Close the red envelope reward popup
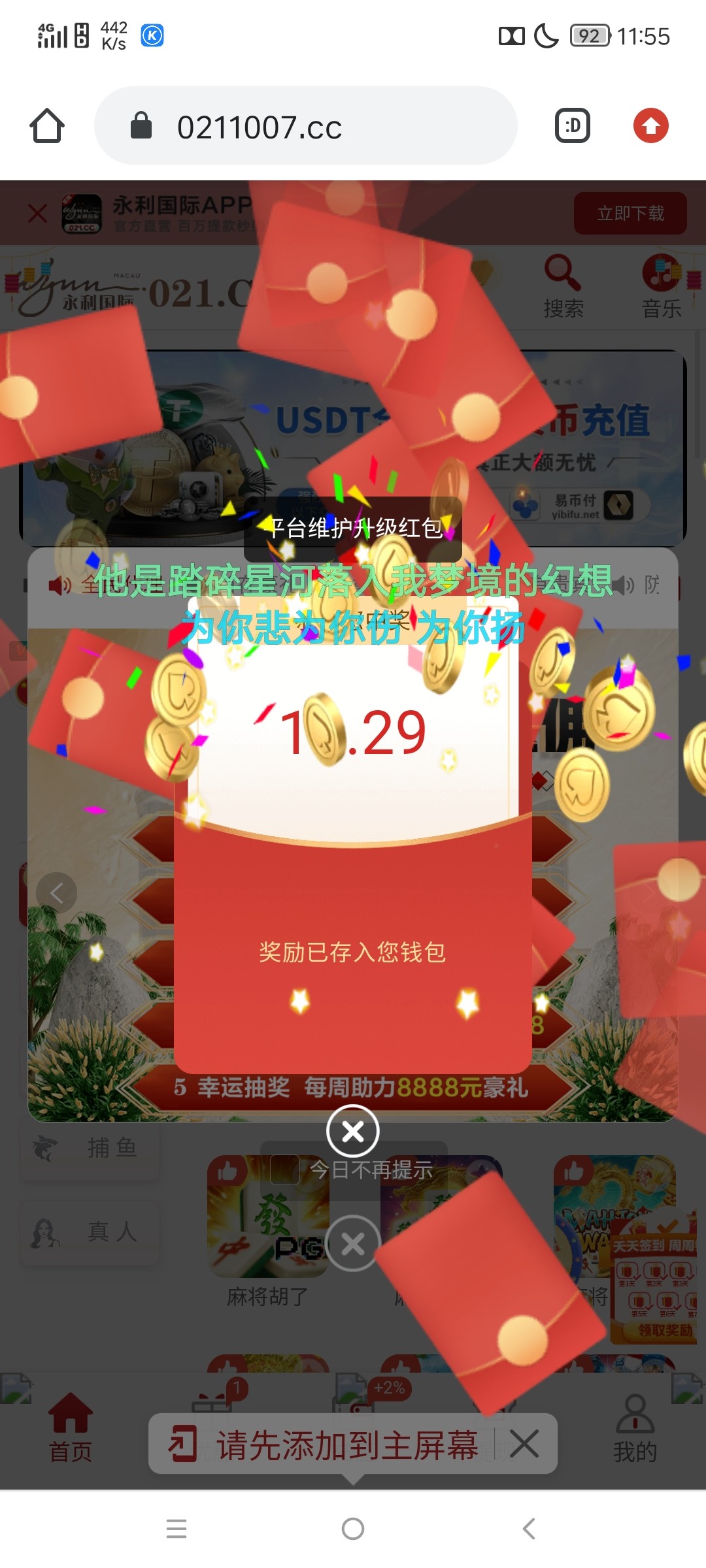Screen dimensions: 706x1568 tap(353, 1131)
